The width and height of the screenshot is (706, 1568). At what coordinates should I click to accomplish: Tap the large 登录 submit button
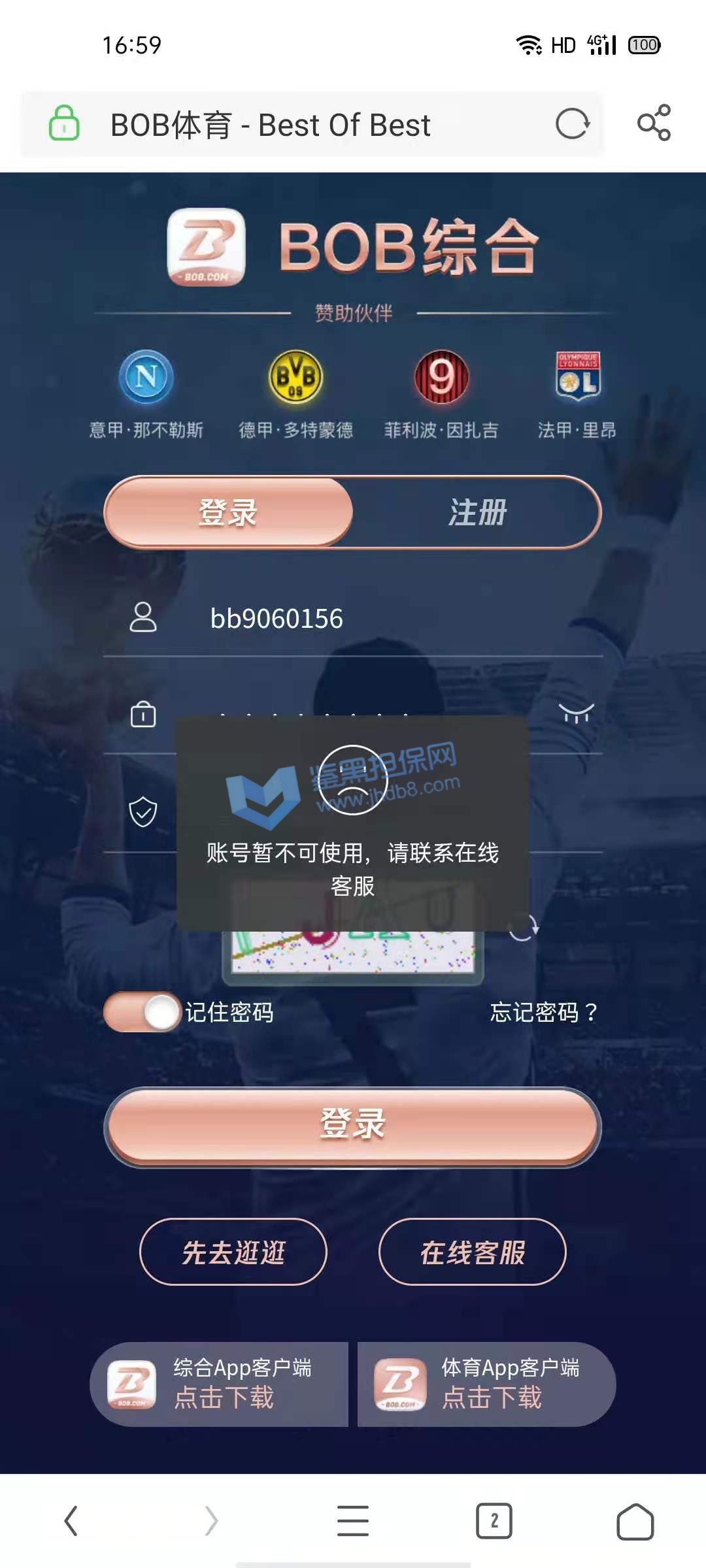[x=352, y=1125]
